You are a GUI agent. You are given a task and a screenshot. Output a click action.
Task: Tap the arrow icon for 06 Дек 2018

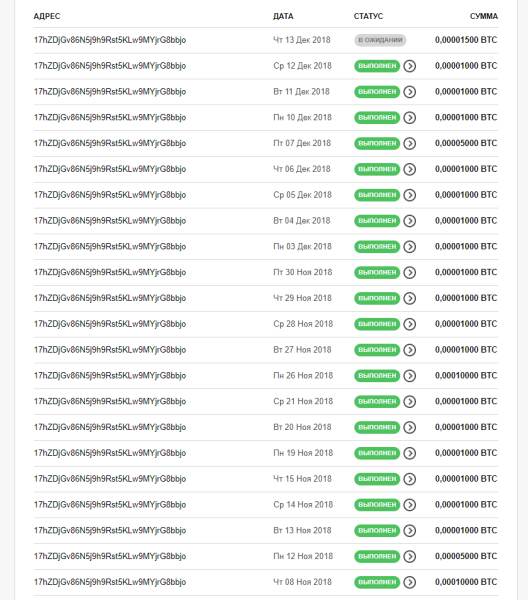[410, 169]
